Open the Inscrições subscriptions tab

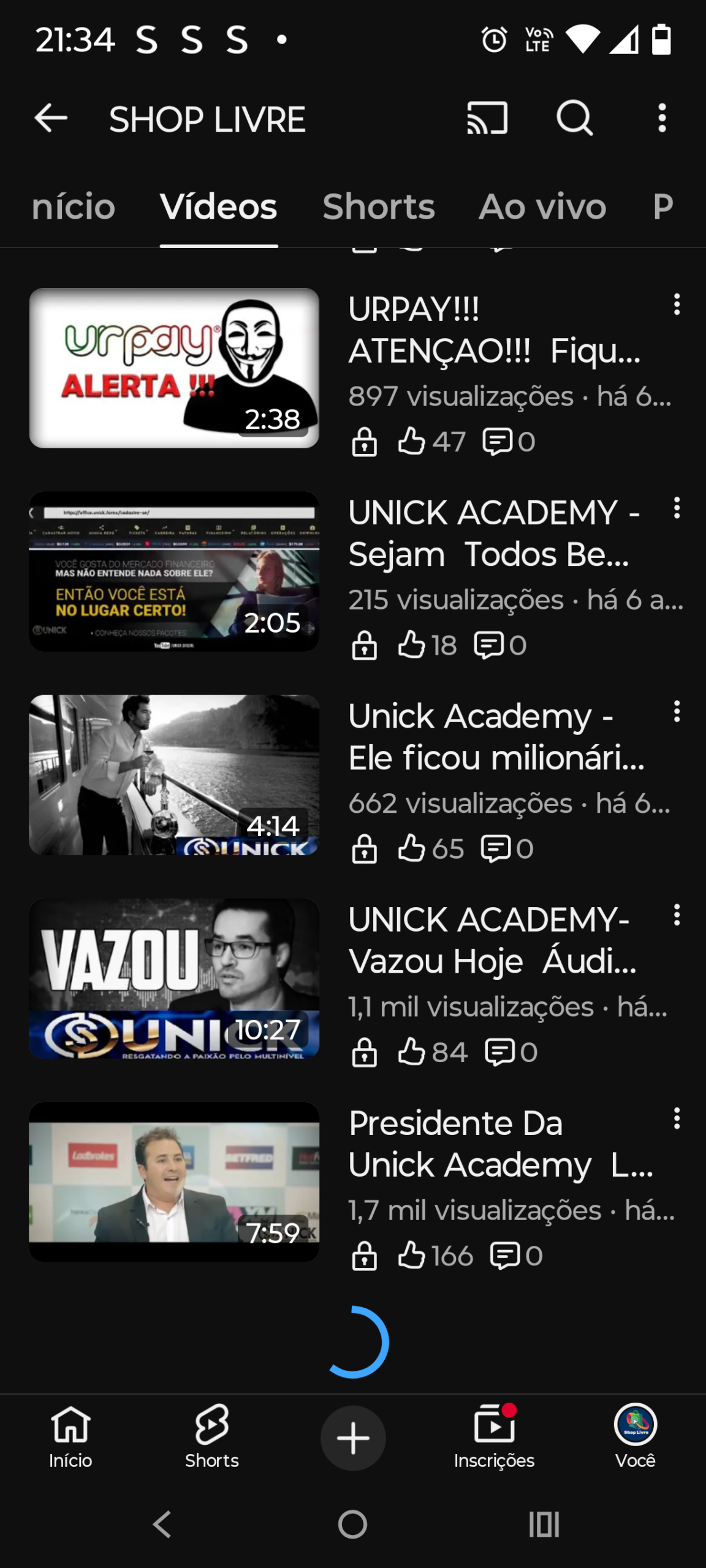pos(494,1436)
